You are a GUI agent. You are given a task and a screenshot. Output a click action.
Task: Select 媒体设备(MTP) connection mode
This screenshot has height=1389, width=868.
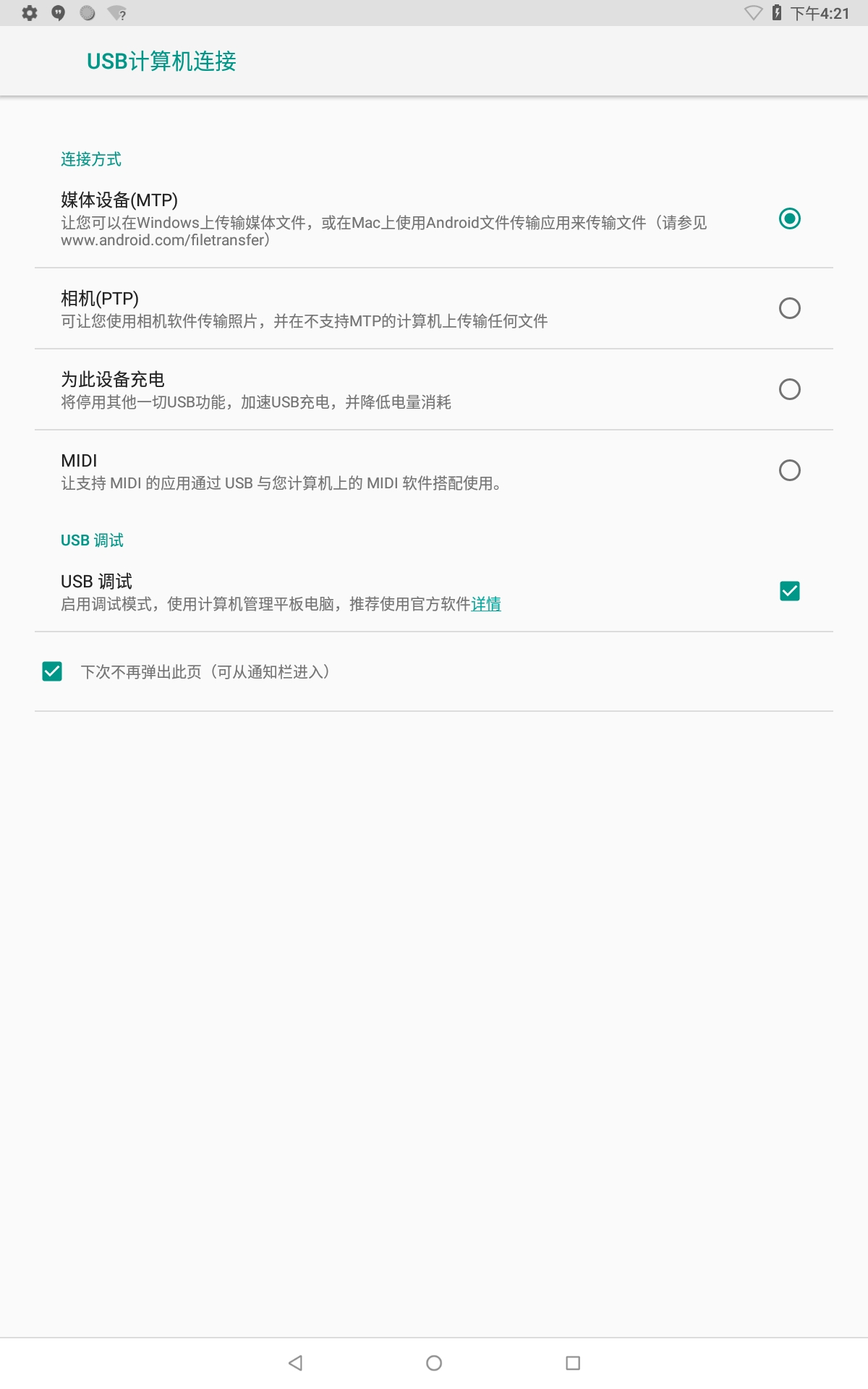click(x=789, y=218)
